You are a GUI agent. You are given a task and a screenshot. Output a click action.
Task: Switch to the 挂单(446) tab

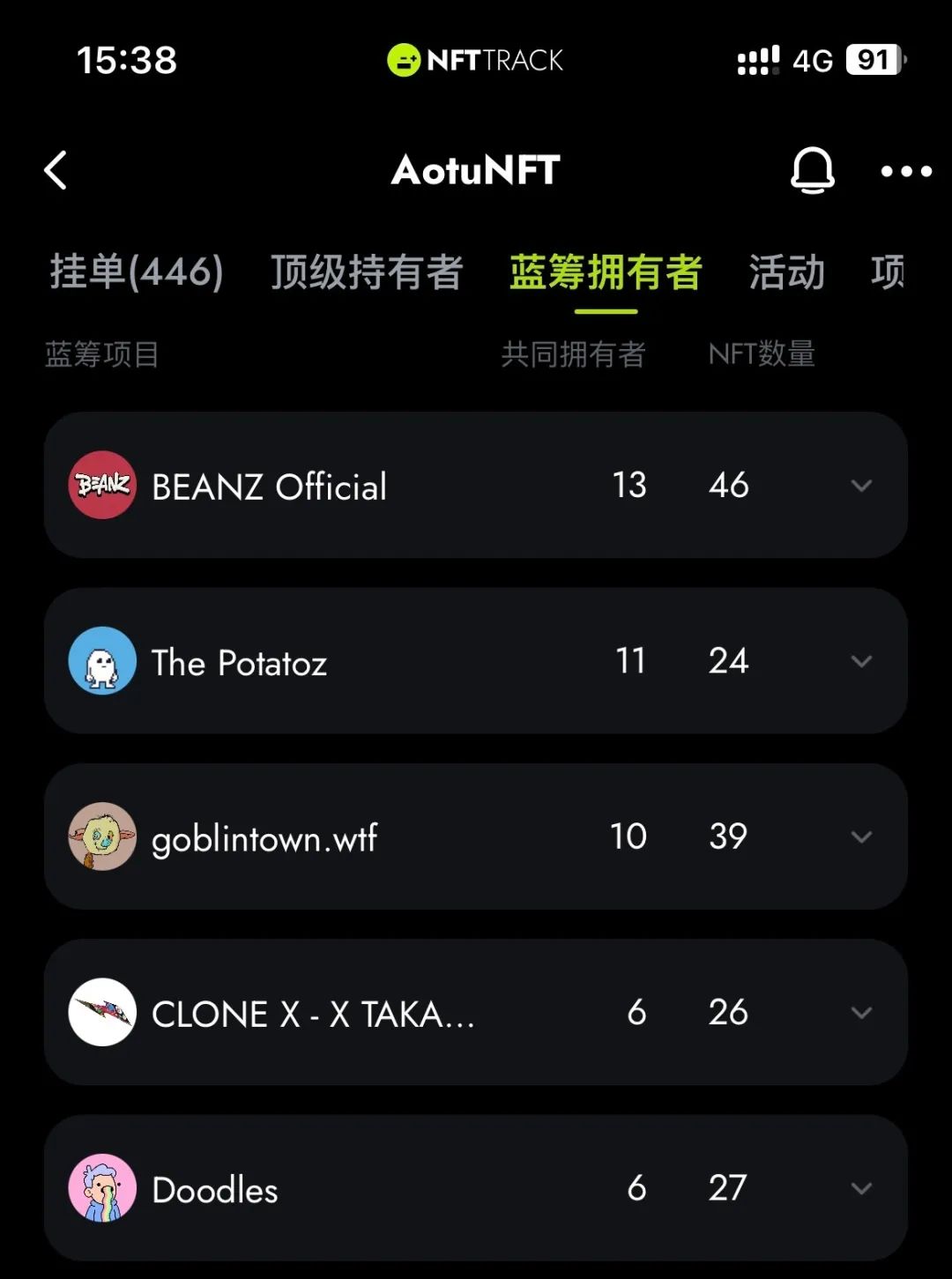click(136, 271)
